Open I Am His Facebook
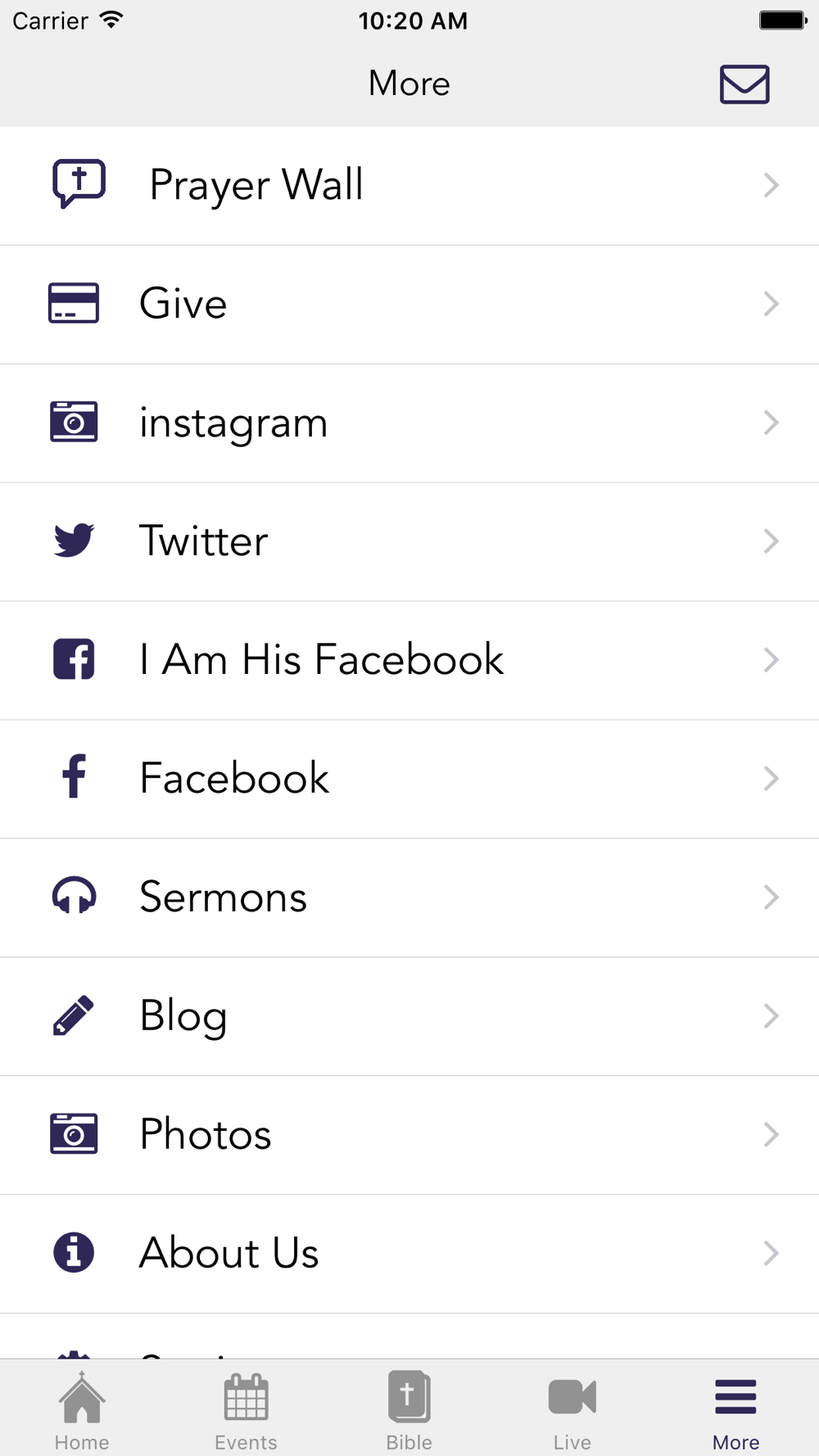Viewport: 819px width, 1456px height. (x=409, y=660)
